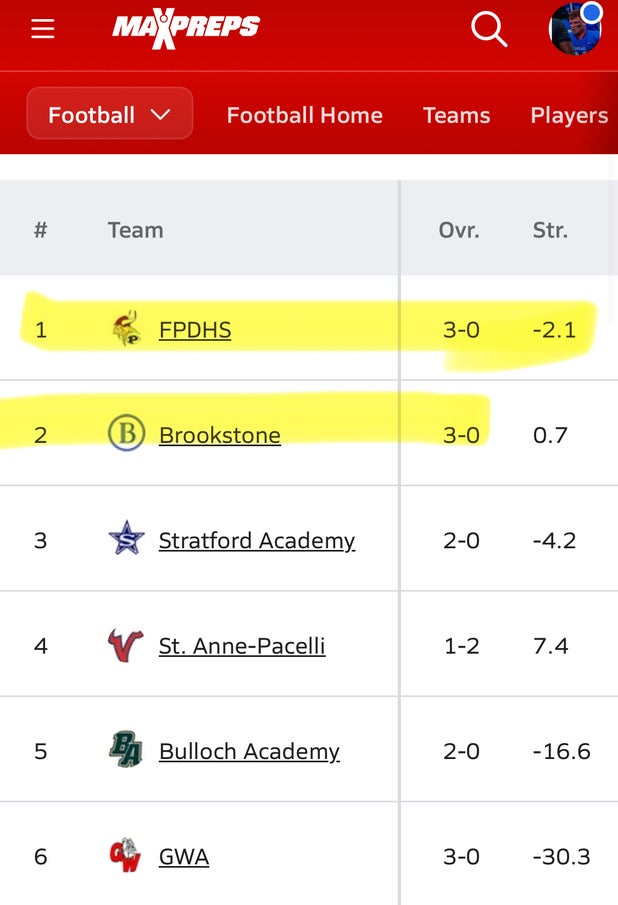Viewport: 618px width, 905px height.
Task: Open the Bulloch Academy team page
Action: click(249, 751)
